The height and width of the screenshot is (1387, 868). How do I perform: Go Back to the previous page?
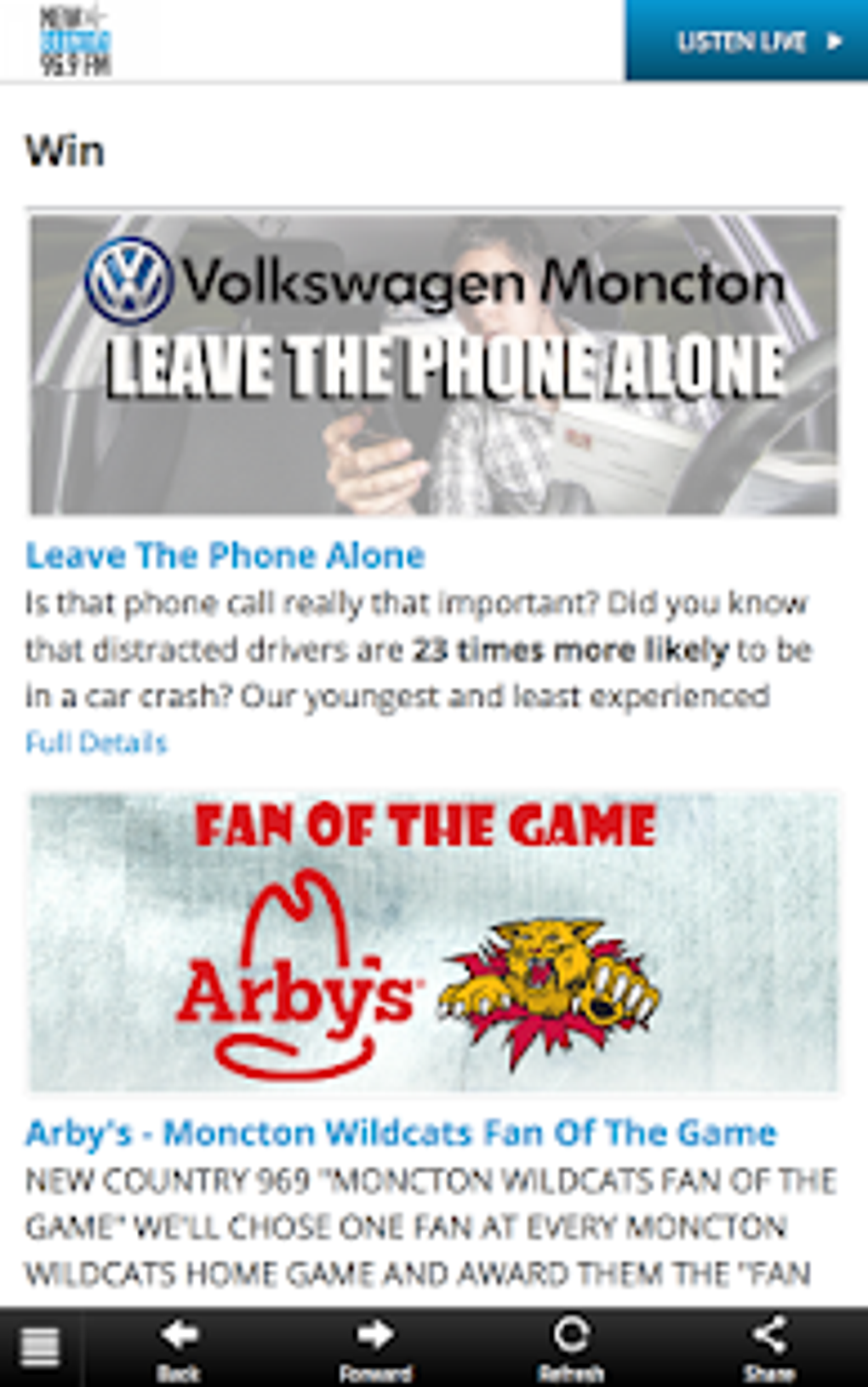pos(179,1348)
